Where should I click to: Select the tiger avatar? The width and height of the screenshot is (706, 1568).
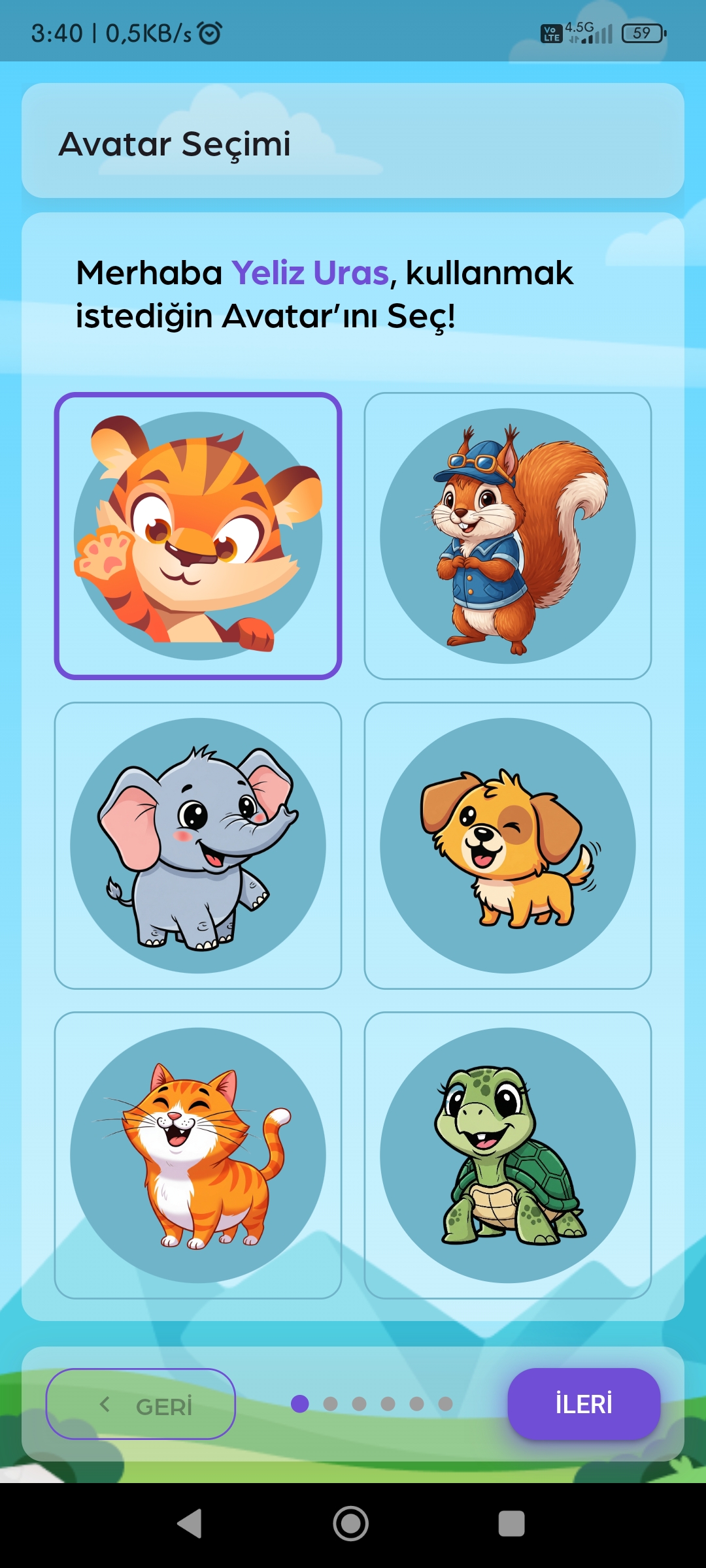click(x=198, y=536)
